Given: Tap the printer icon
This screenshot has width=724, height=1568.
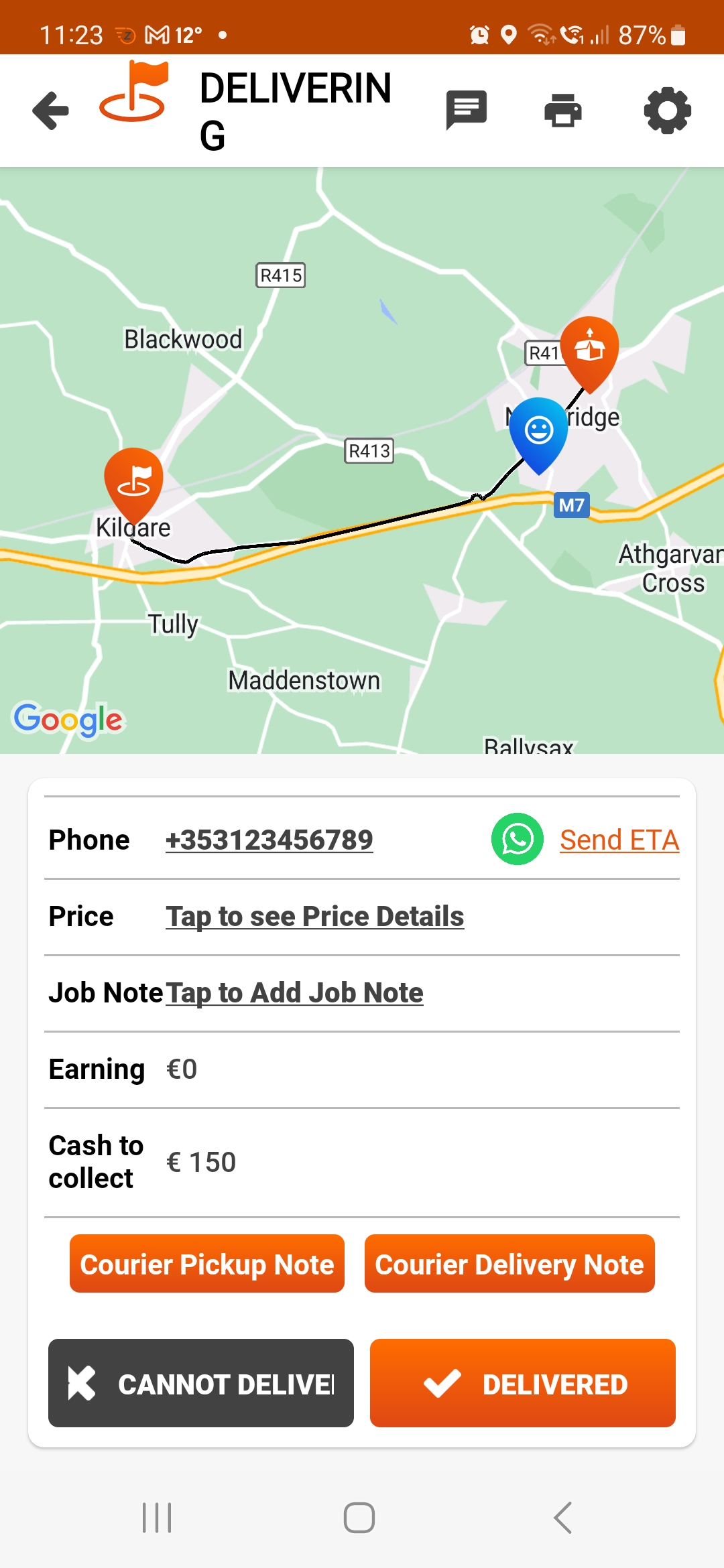Looking at the screenshot, I should [562, 111].
